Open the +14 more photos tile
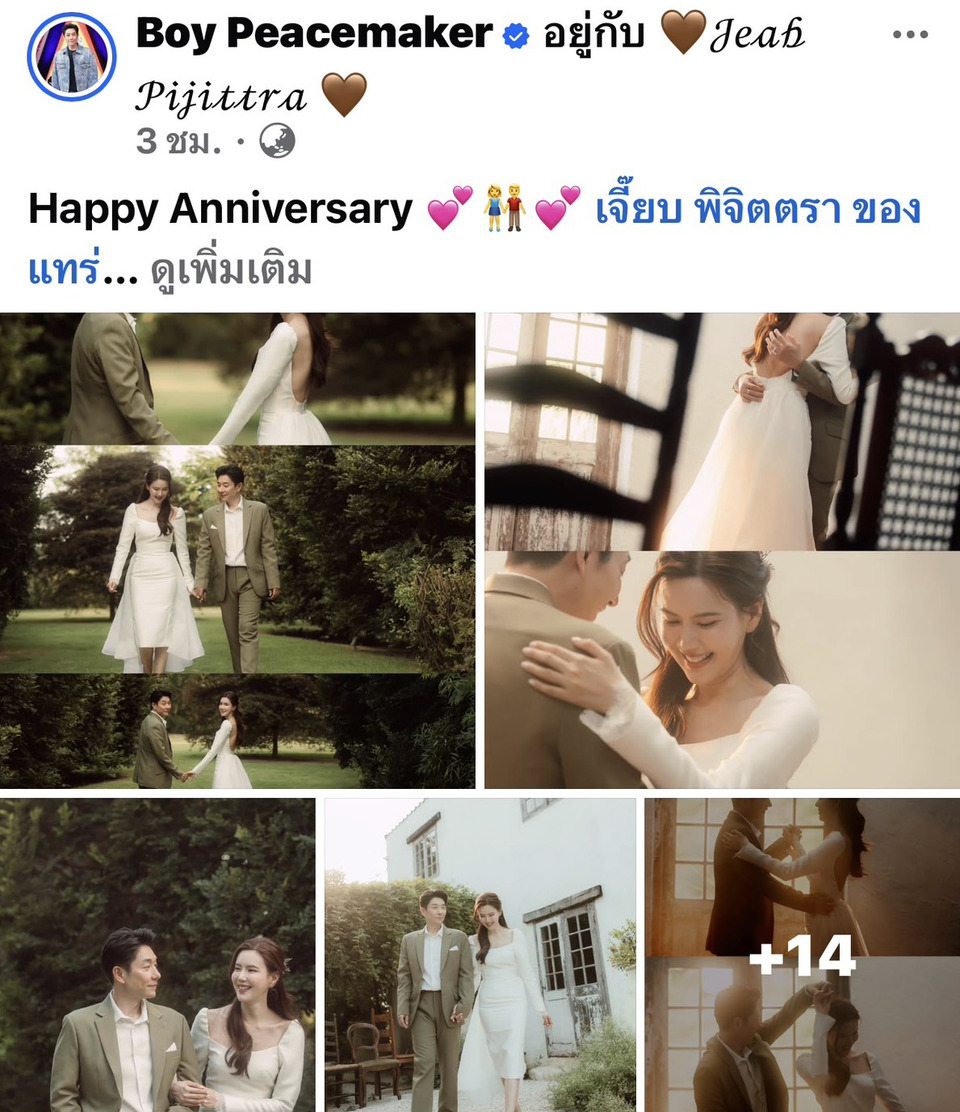The height and width of the screenshot is (1112, 960). click(802, 954)
